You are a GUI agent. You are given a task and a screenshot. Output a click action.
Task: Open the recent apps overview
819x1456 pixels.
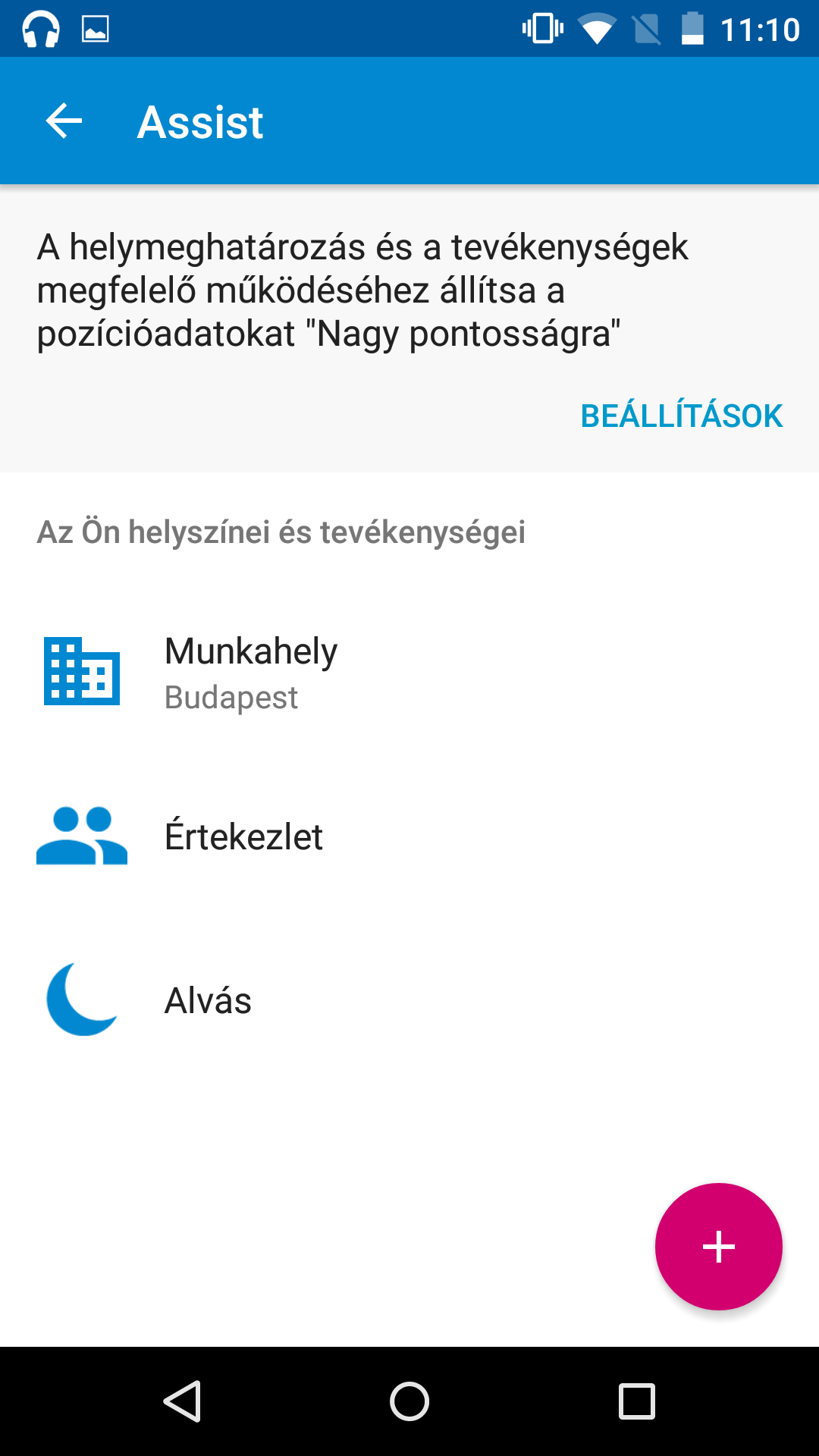[x=637, y=1401]
